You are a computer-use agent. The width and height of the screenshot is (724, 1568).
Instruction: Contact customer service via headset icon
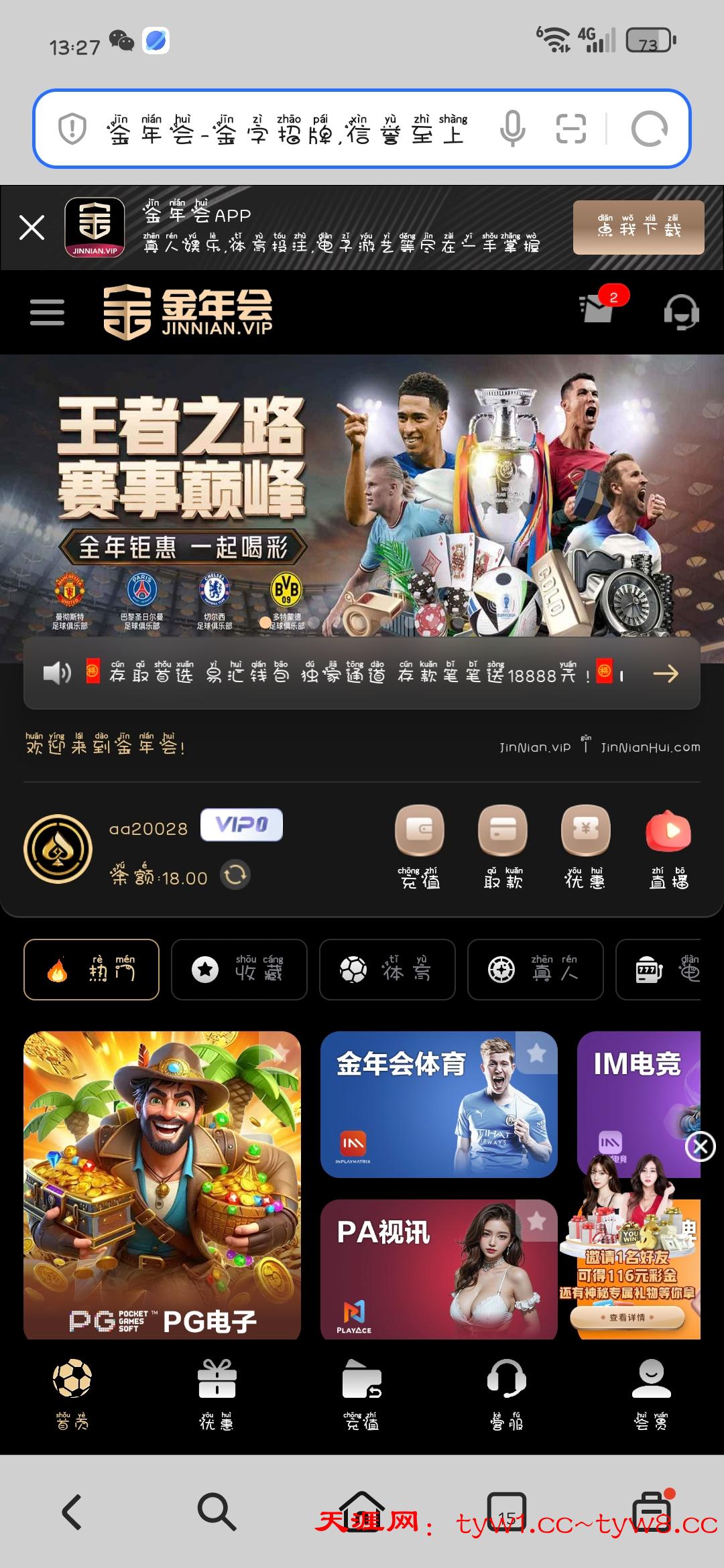(681, 312)
